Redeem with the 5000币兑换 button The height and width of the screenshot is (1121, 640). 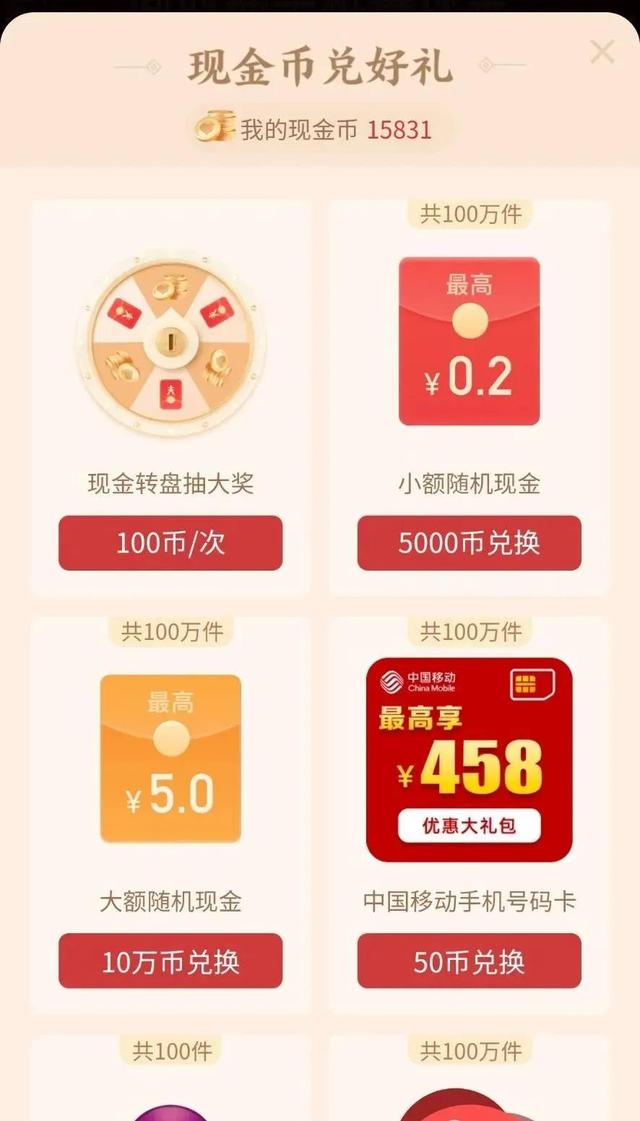pos(469,543)
